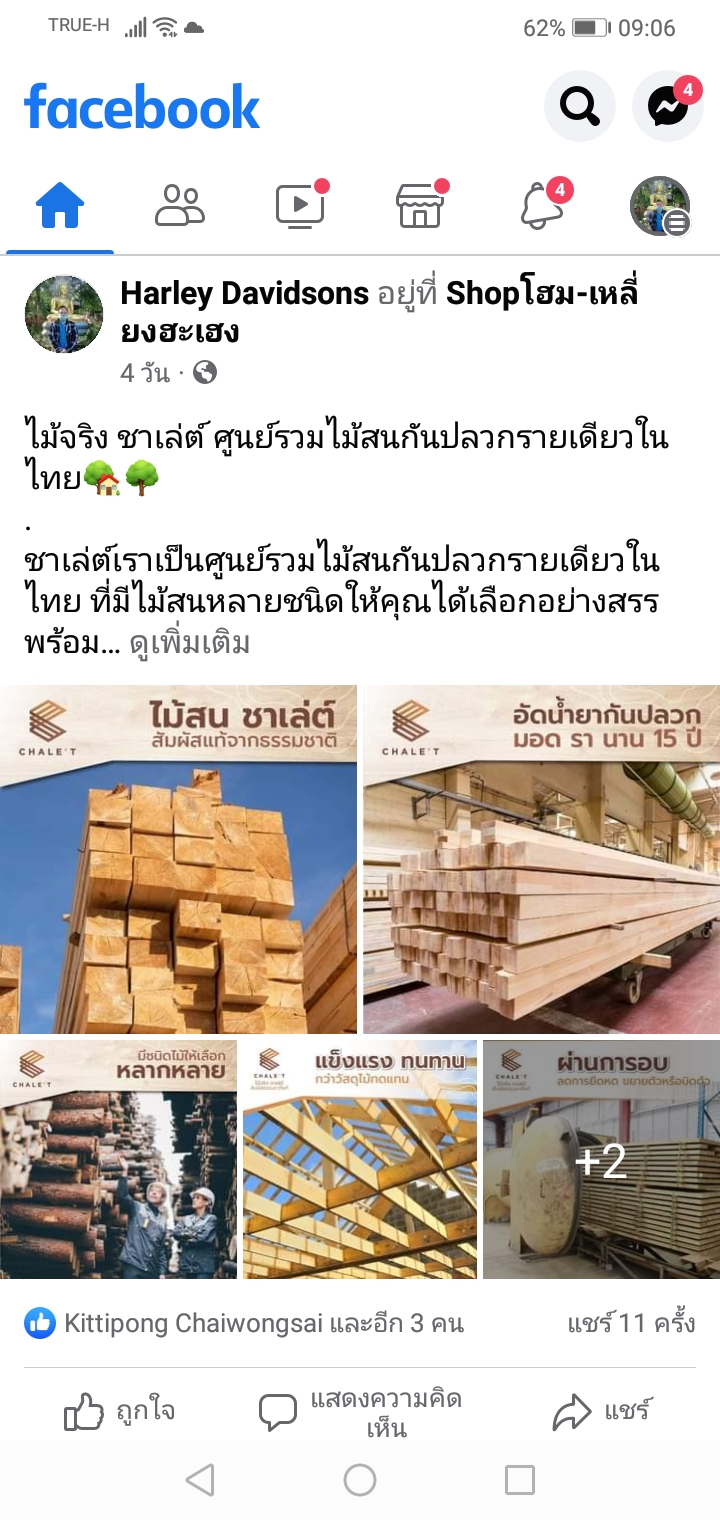Comment on the post via แสดงความคิดเห็น

pos(360,1412)
